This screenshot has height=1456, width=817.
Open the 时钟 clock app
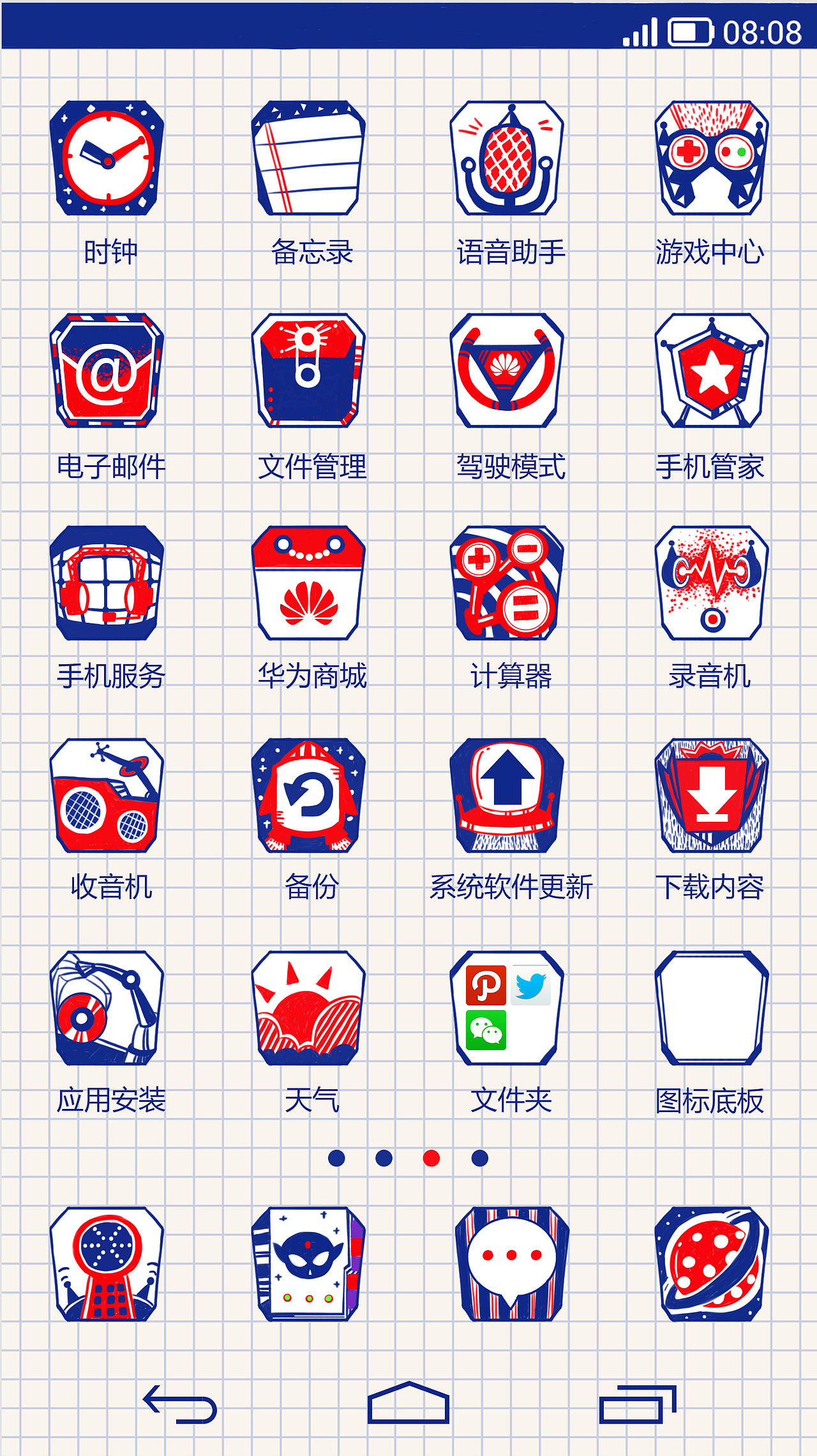click(x=107, y=158)
